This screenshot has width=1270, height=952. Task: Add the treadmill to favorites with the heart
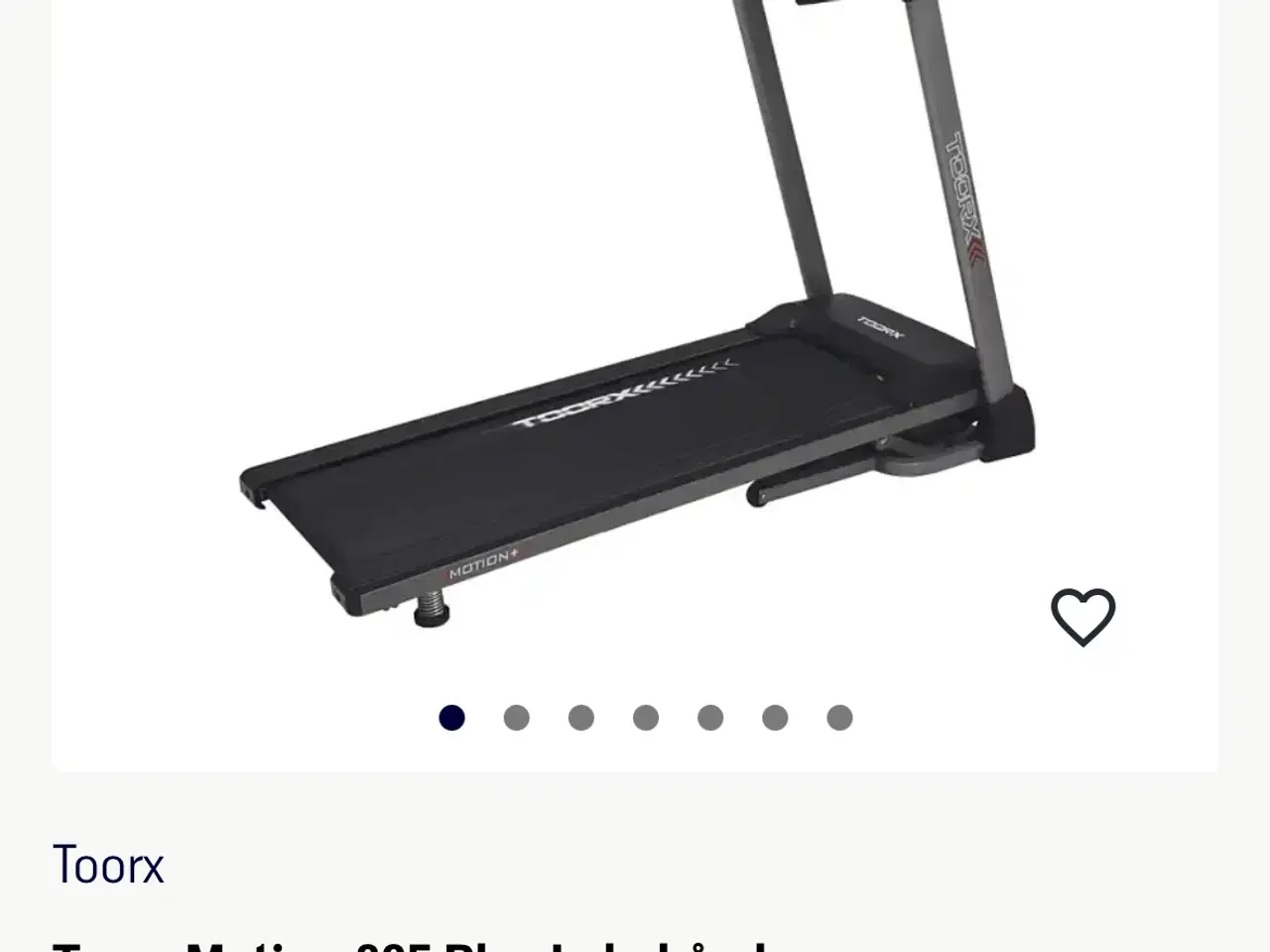tap(1082, 617)
